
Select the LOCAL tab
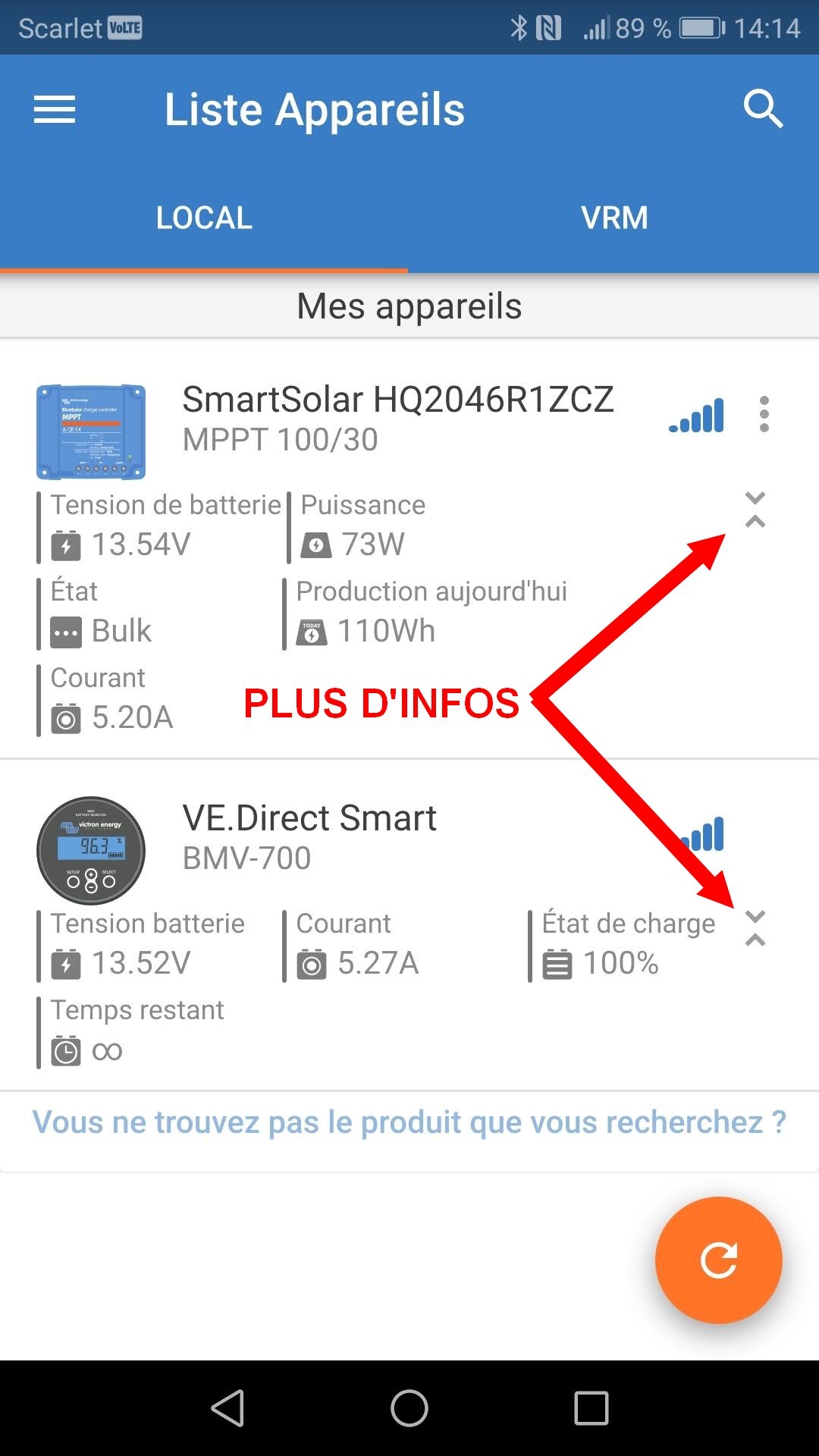[x=204, y=218]
